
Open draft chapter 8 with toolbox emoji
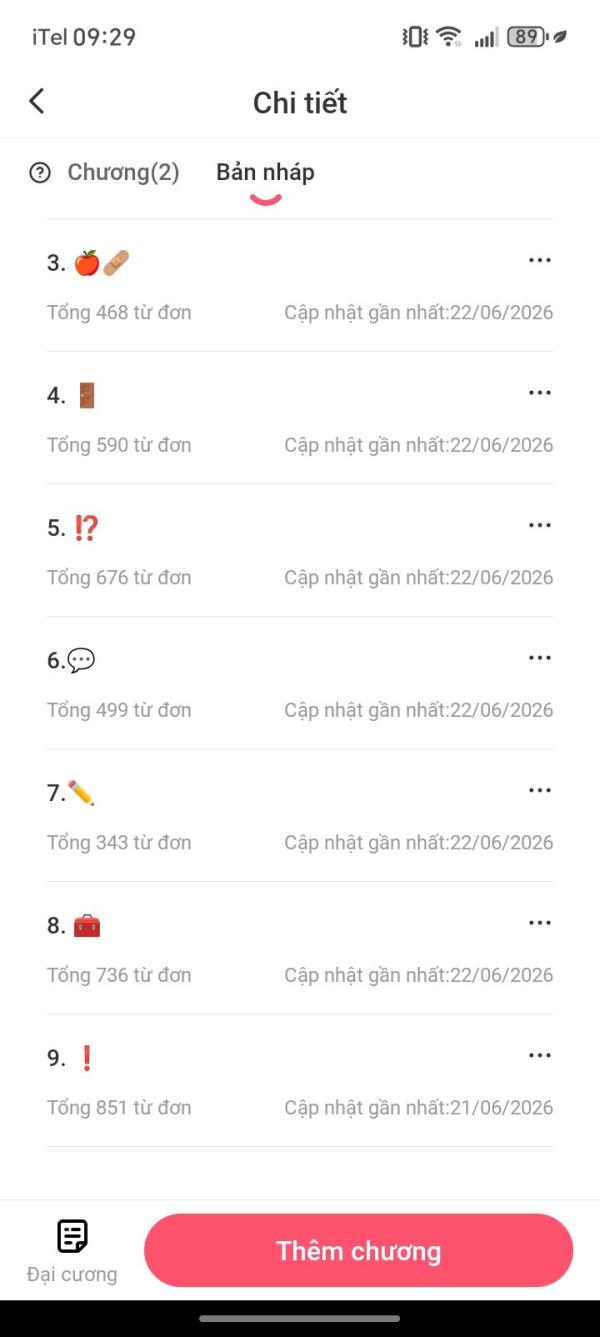click(x=300, y=948)
